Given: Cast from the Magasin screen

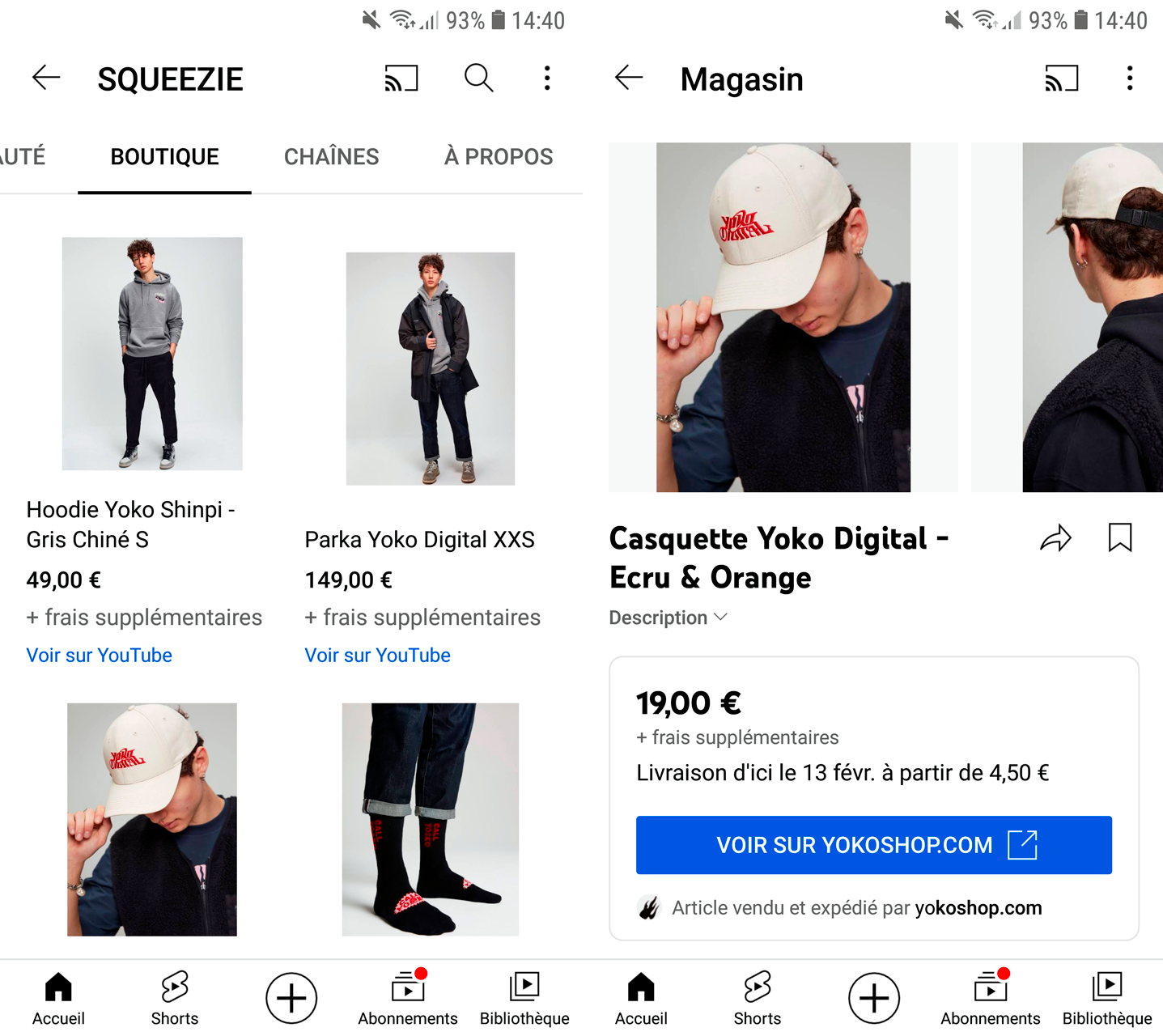Looking at the screenshot, I should tap(1061, 78).
